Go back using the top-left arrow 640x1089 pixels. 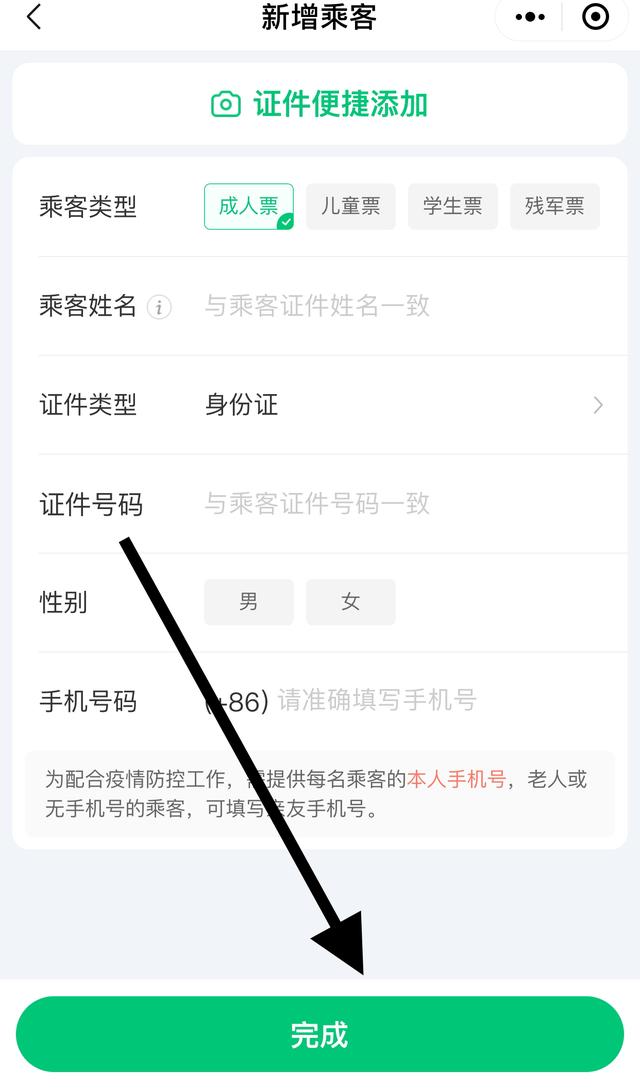(x=34, y=17)
